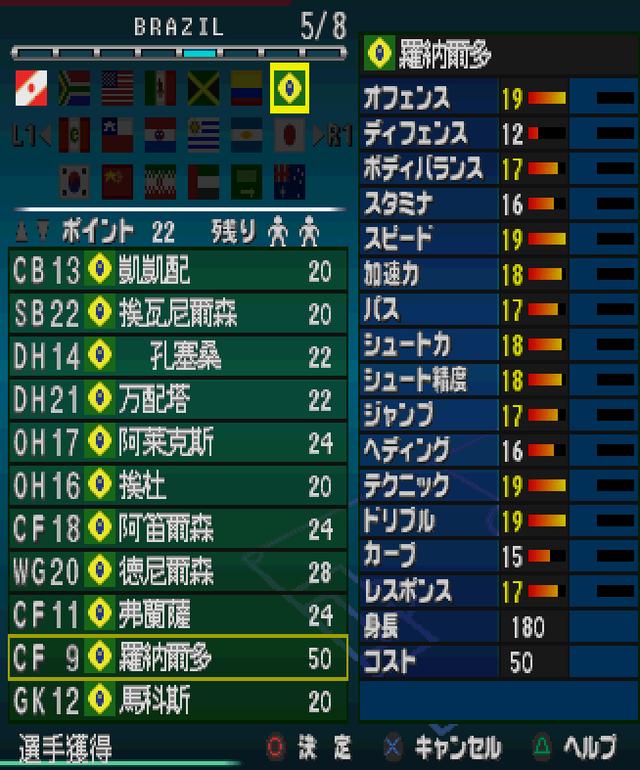
Task: Select CF 9 player 羅納爾多
Action: [178, 657]
